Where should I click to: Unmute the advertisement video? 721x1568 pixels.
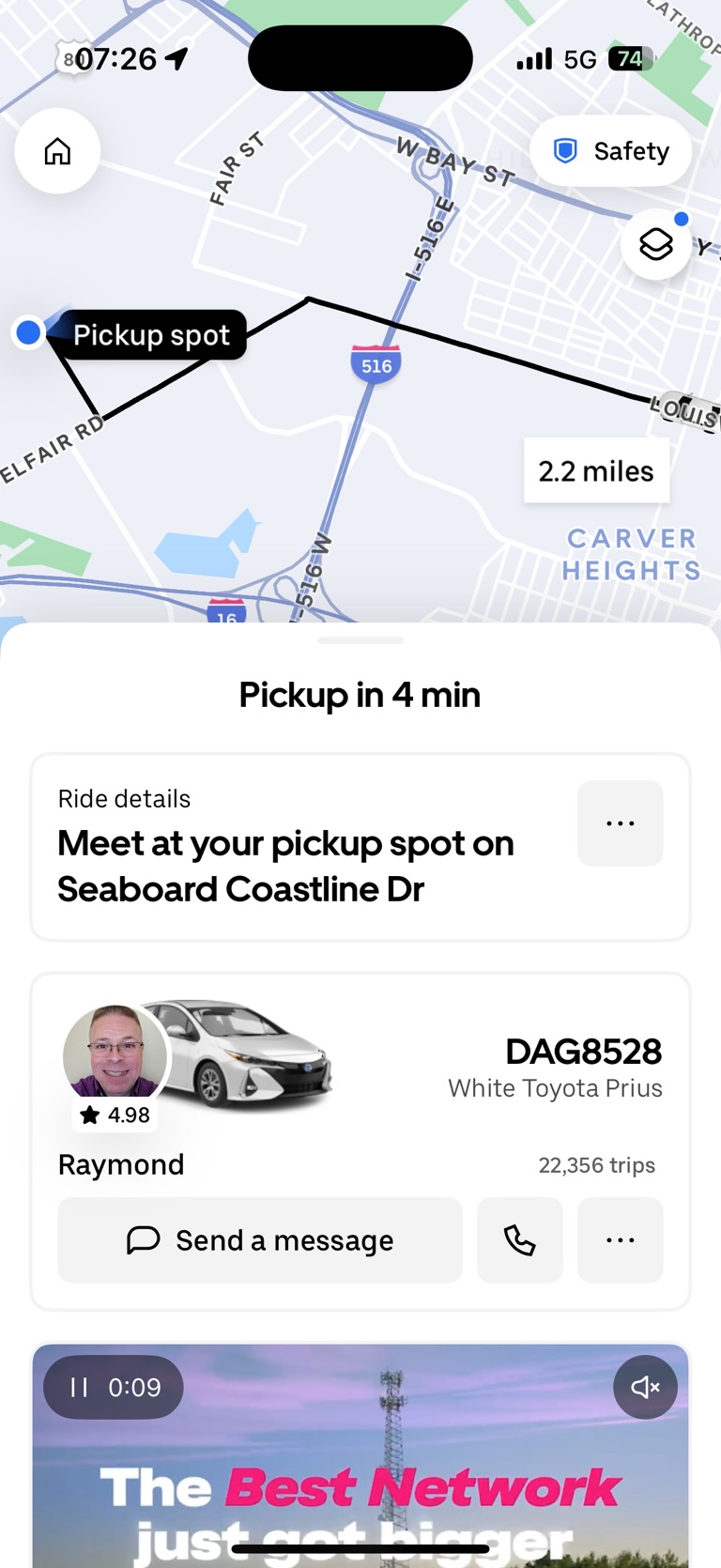(x=645, y=1387)
